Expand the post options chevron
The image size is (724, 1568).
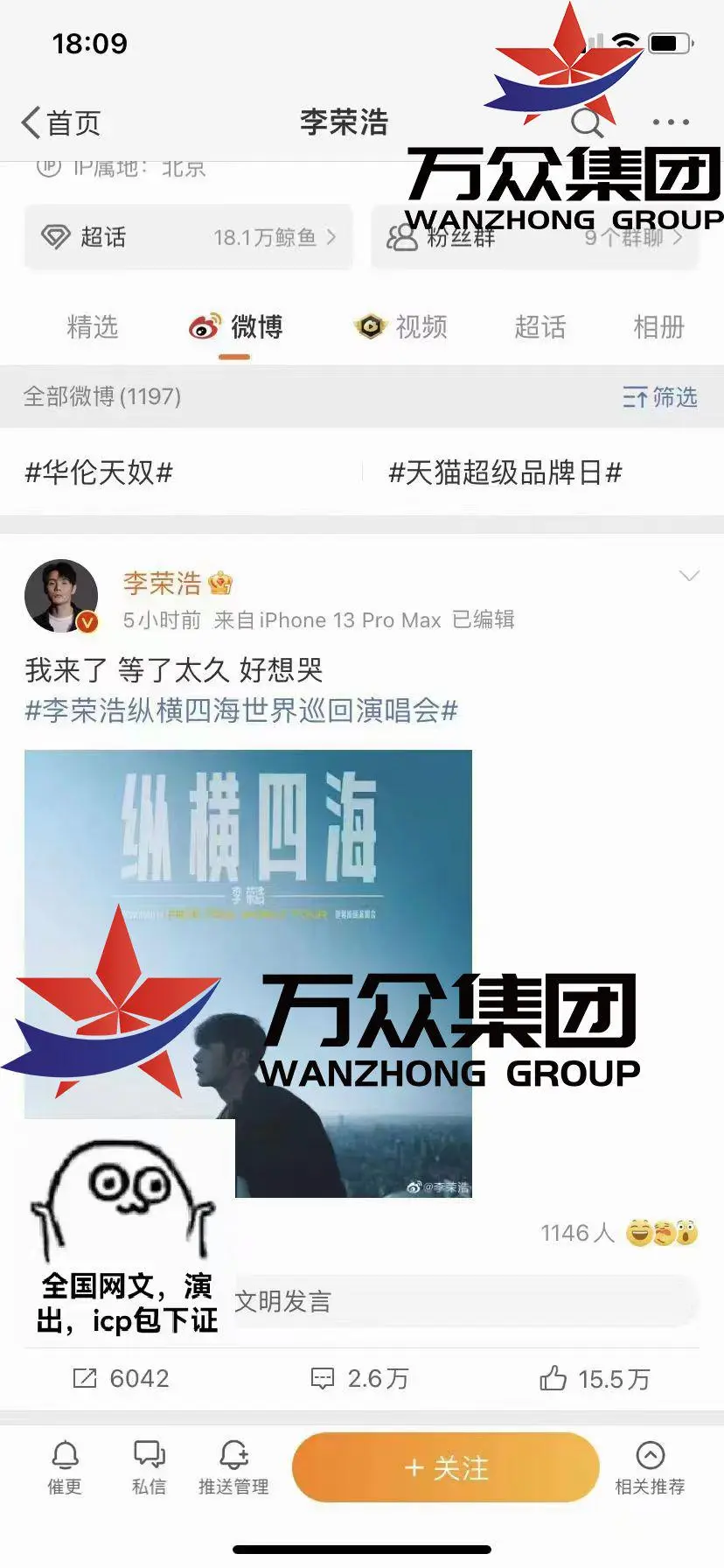tap(689, 576)
